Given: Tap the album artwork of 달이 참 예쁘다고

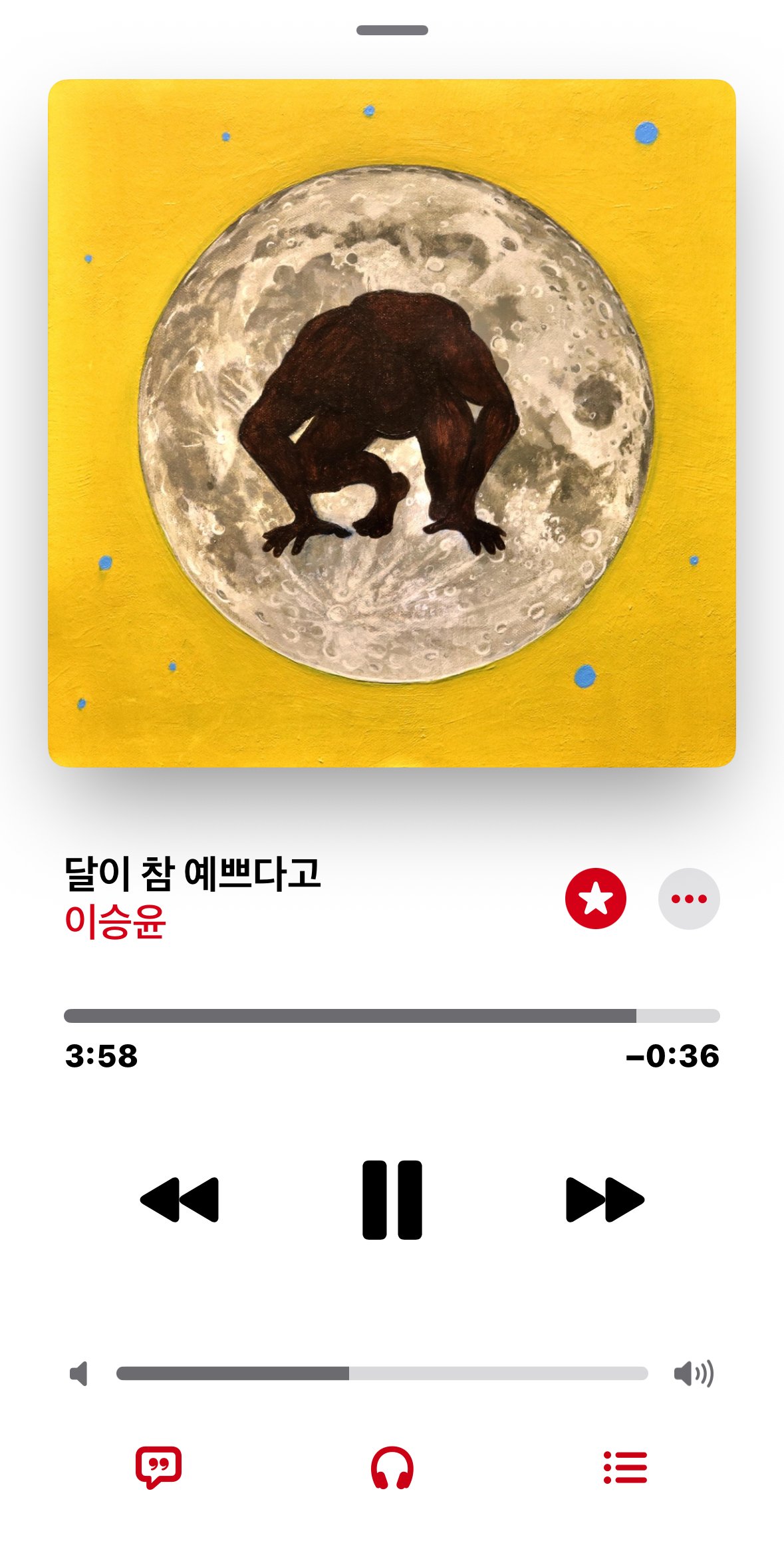Looking at the screenshot, I should click(x=392, y=423).
